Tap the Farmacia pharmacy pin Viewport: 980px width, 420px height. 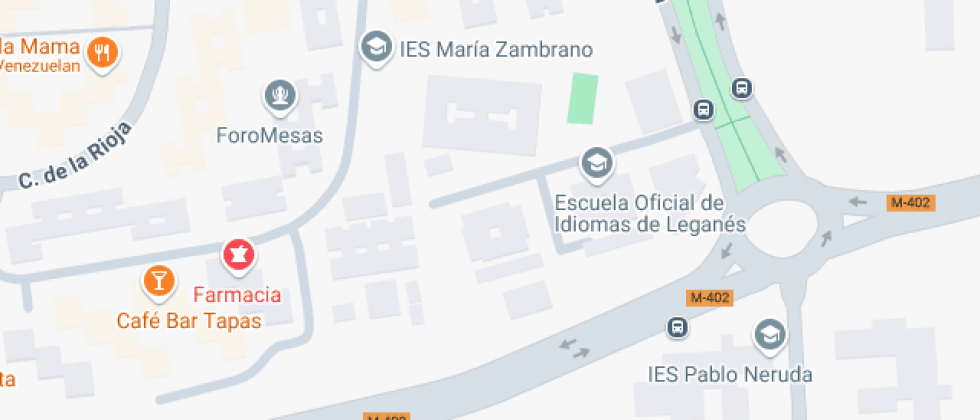pyautogui.click(x=238, y=256)
